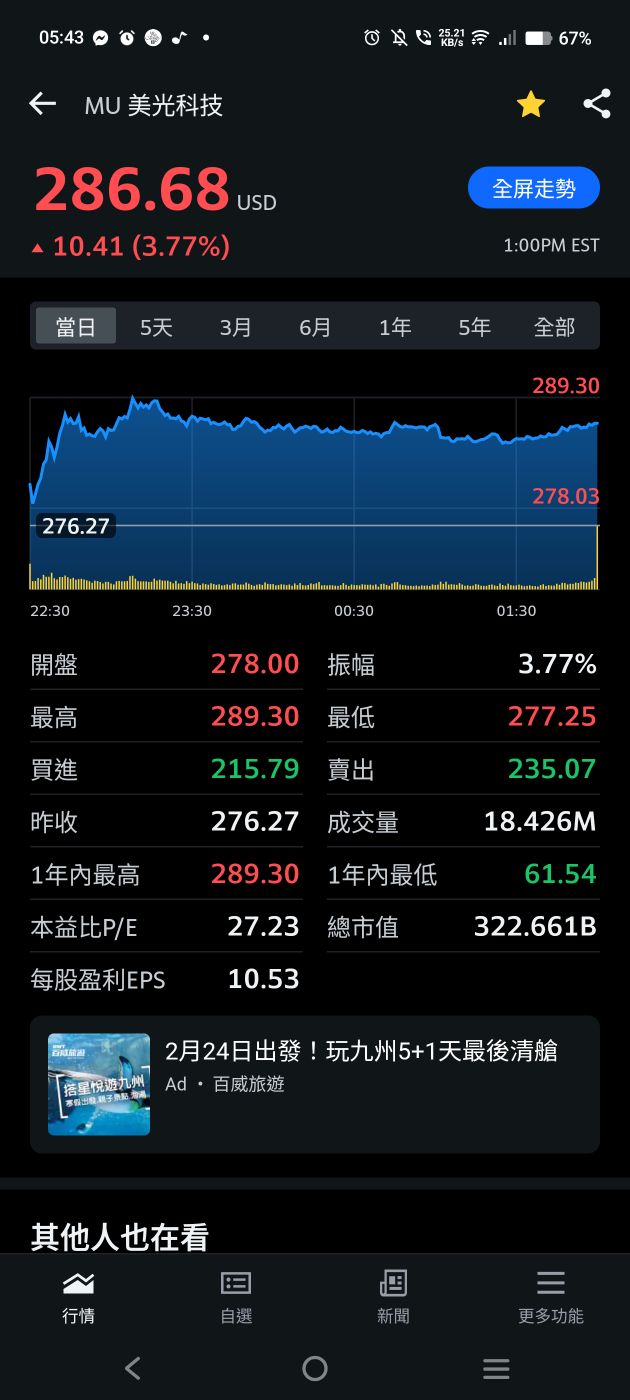Open the system recent apps view
Screen dimensions: 630x1400
(x=496, y=1368)
